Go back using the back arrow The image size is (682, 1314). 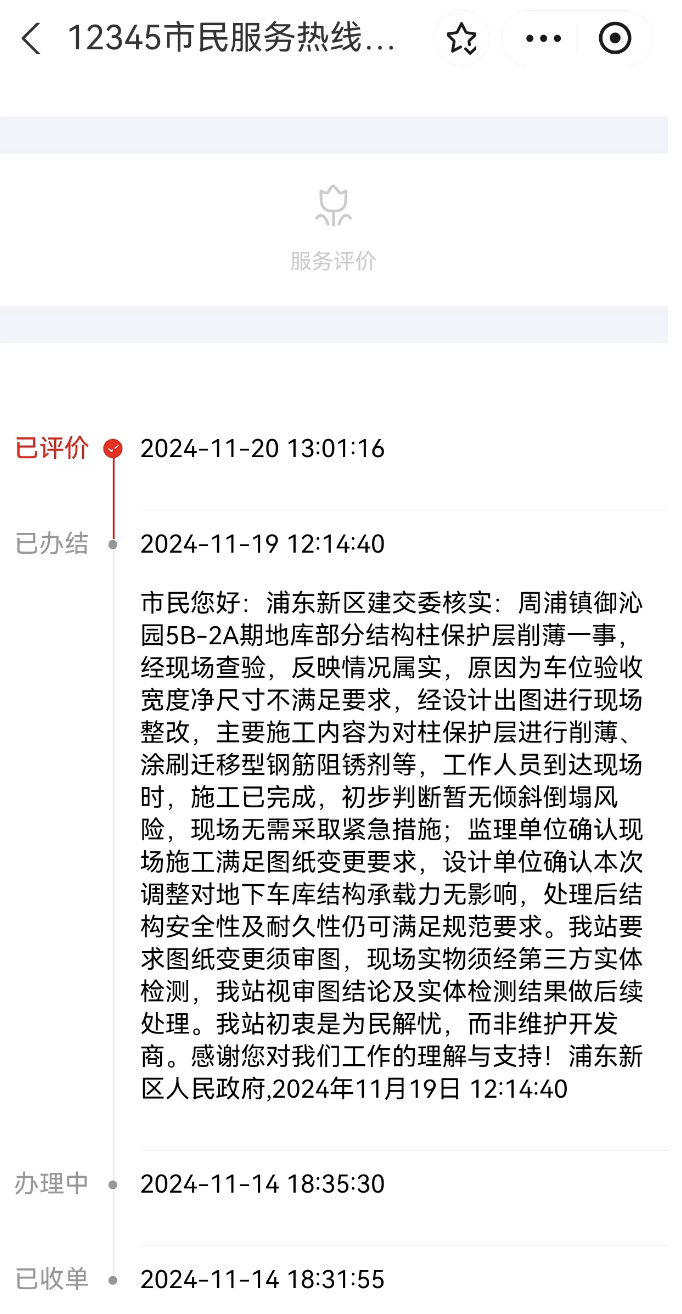coord(31,39)
